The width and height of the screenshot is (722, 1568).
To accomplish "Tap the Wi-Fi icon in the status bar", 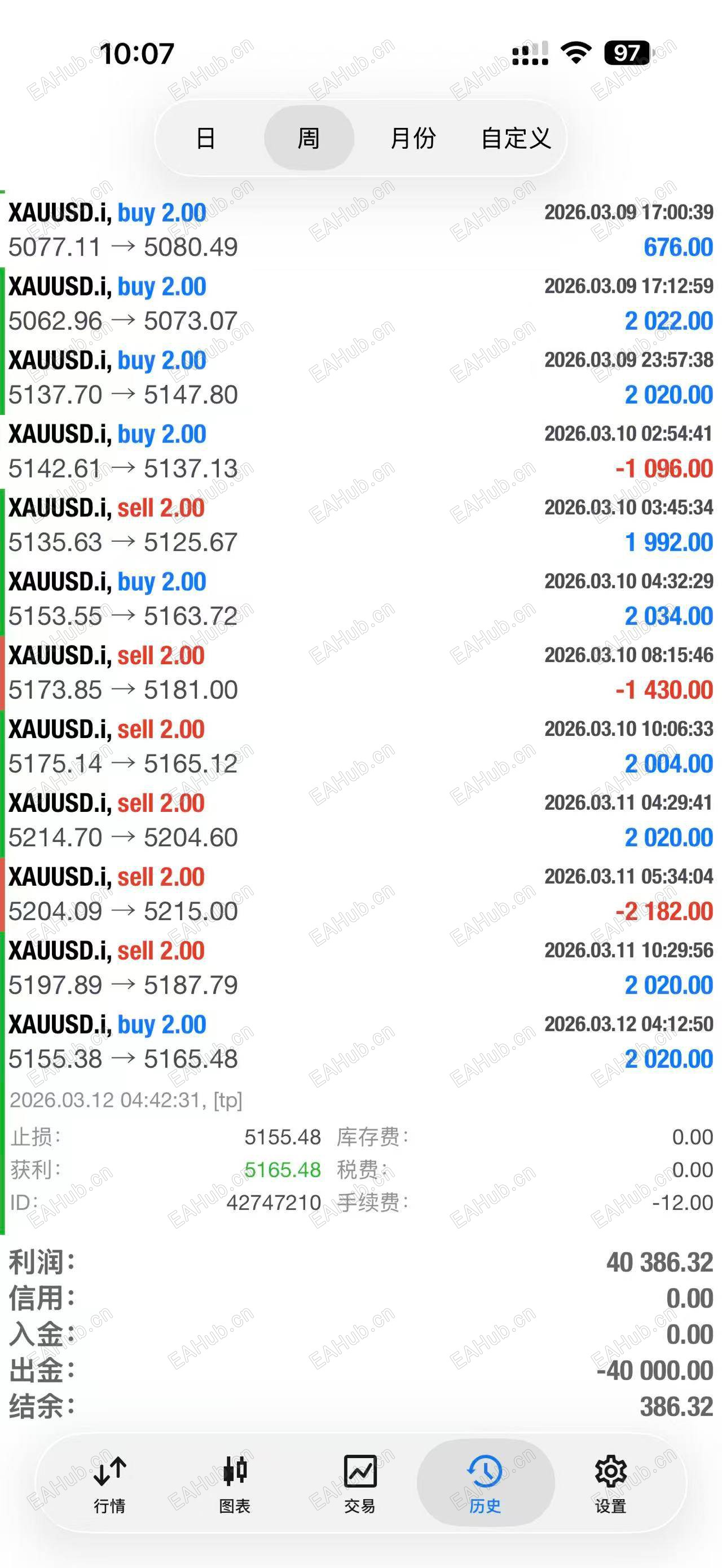I will tap(574, 54).
